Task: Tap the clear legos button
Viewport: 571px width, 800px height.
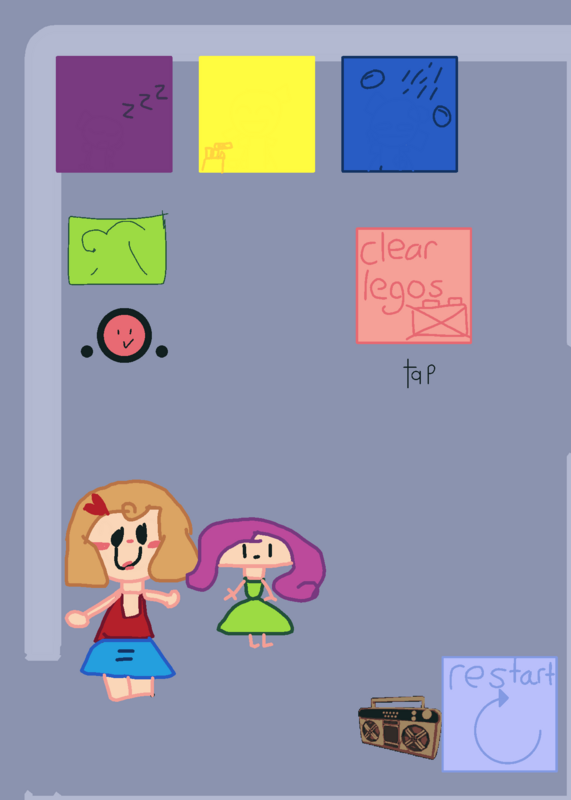Action: click(414, 286)
